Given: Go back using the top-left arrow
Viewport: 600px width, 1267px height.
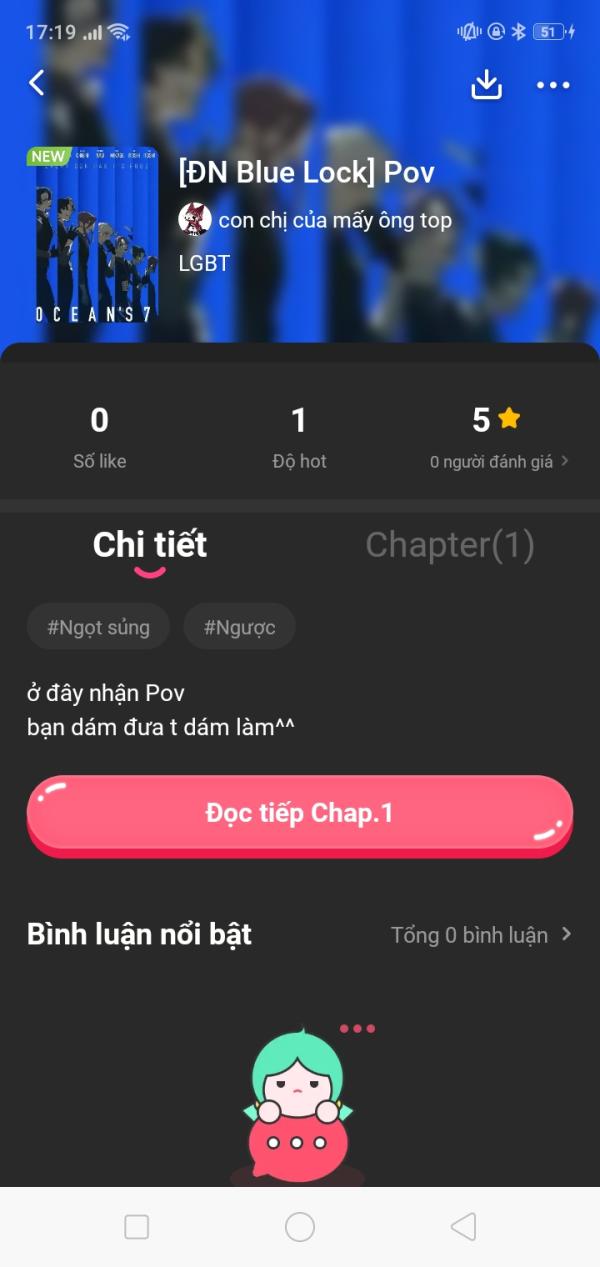Looking at the screenshot, I should (x=37, y=83).
